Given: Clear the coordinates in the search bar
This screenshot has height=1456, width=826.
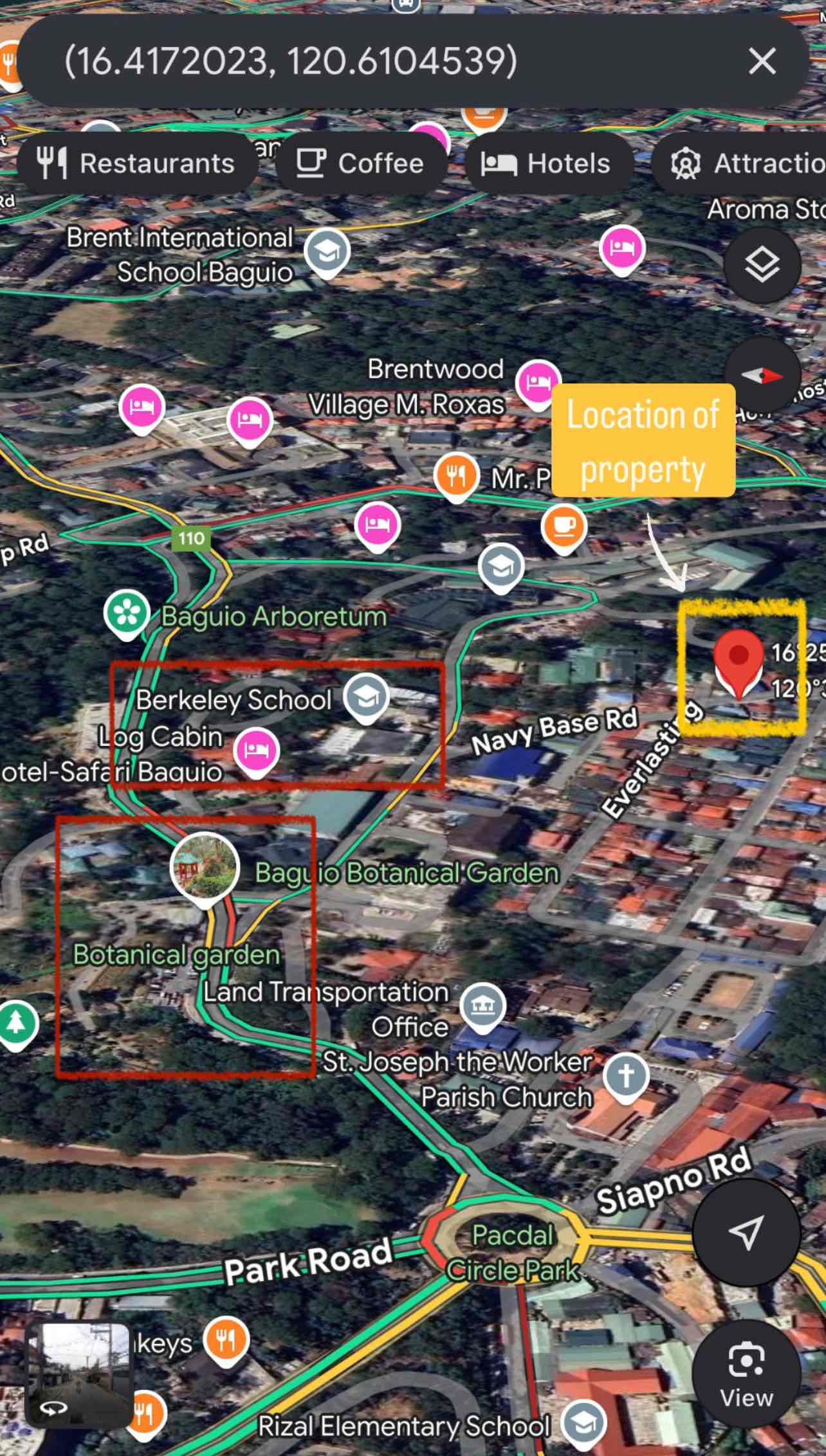Looking at the screenshot, I should (x=762, y=62).
